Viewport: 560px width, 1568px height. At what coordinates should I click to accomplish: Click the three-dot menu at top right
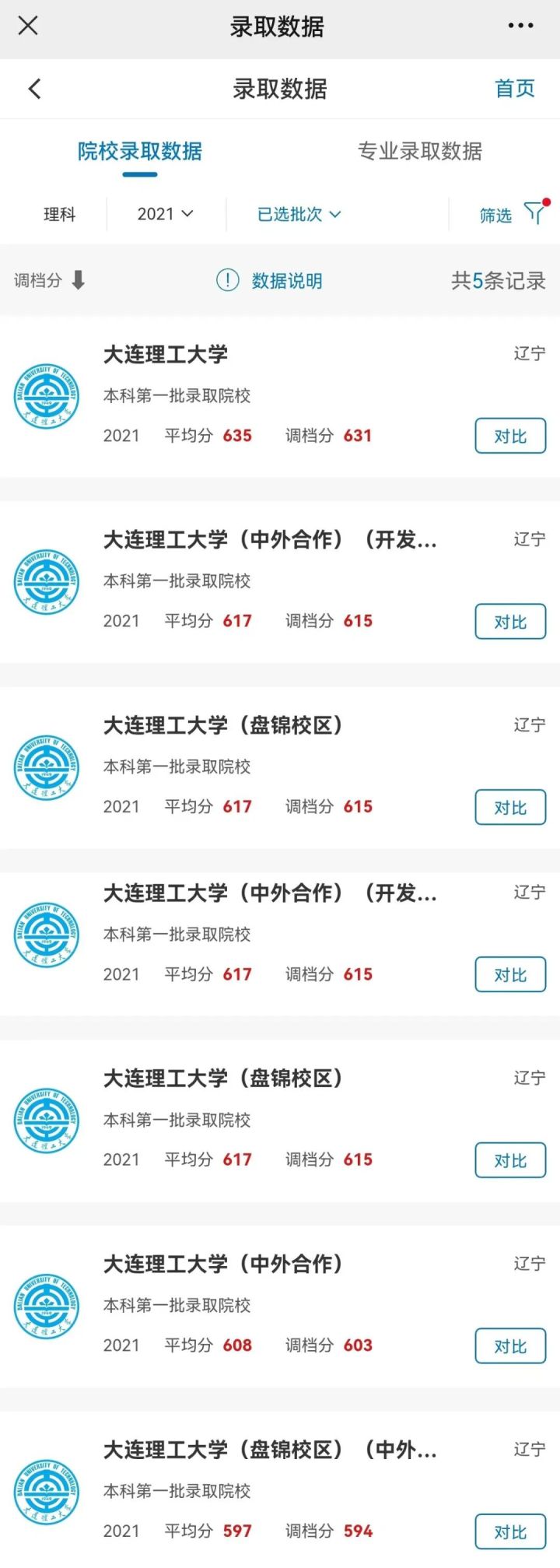click(x=520, y=25)
